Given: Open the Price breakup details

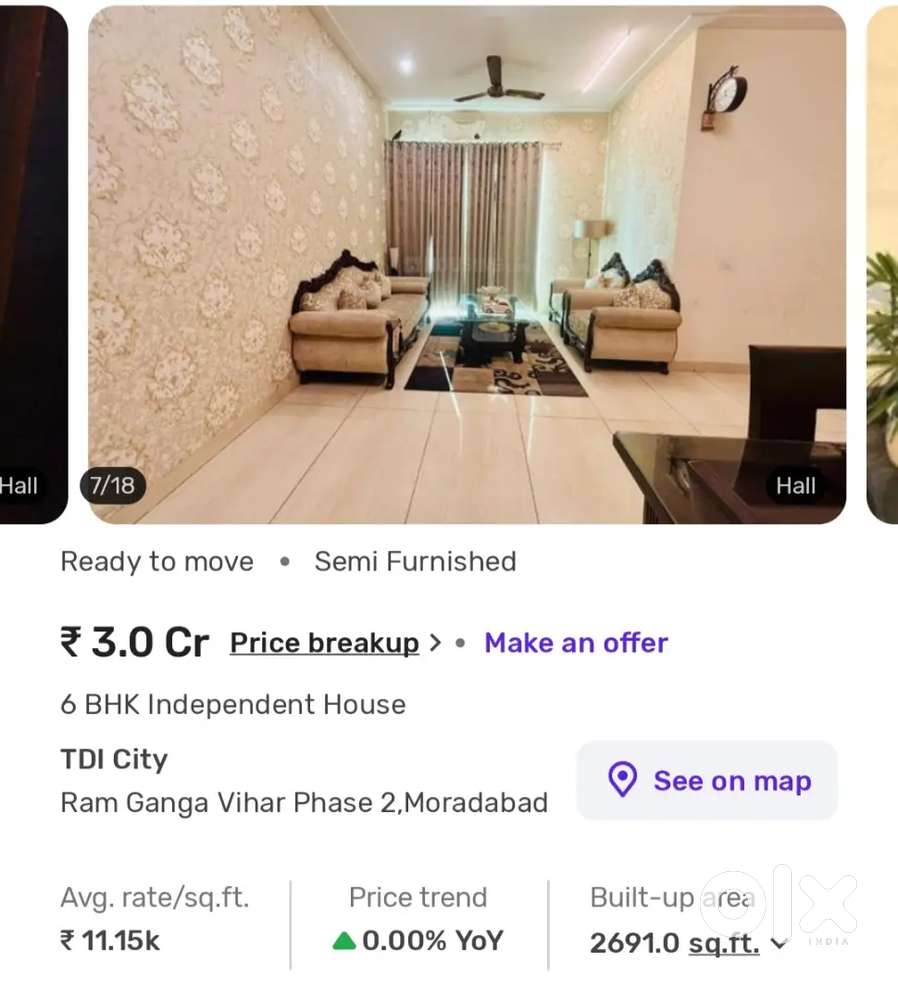Looking at the screenshot, I should point(325,643).
